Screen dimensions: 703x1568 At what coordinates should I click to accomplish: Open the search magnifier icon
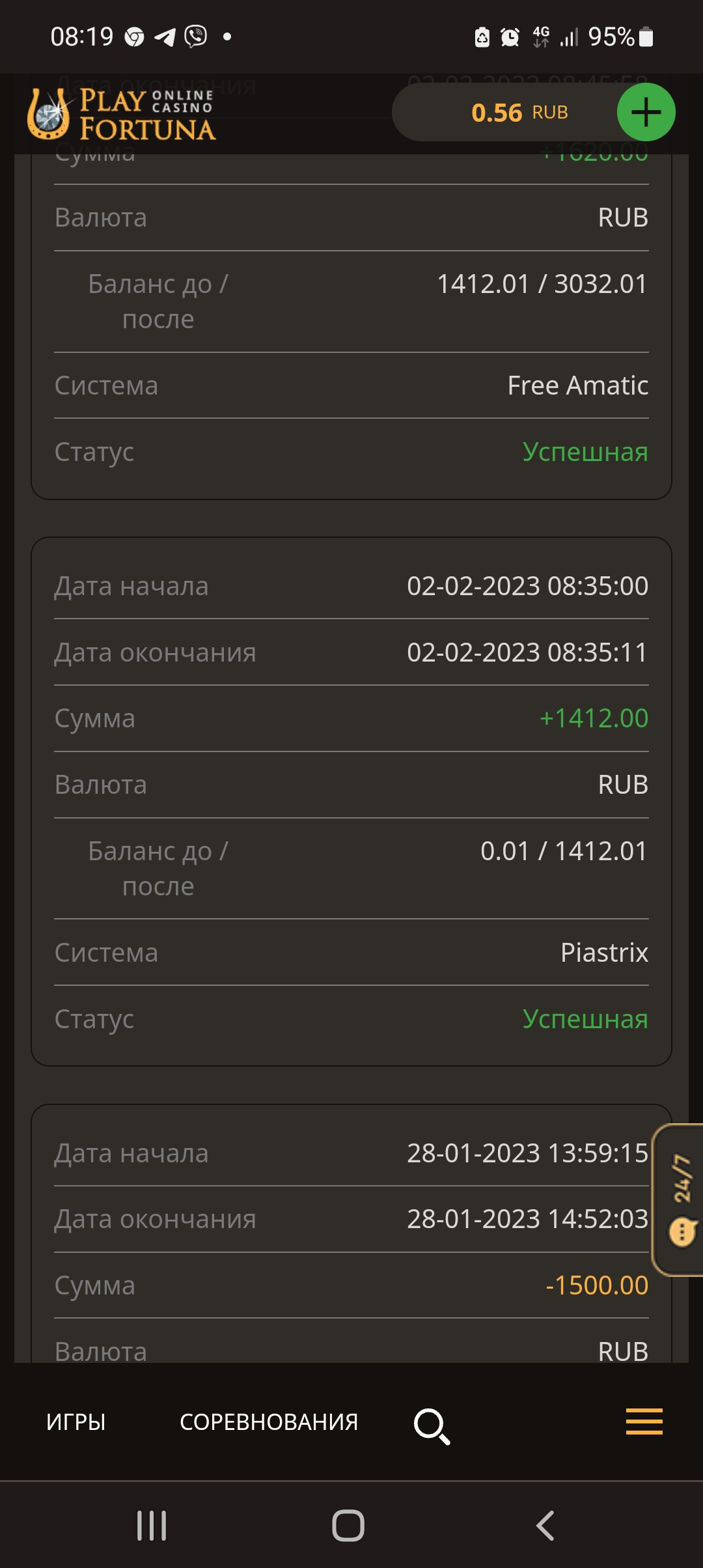[x=432, y=1426]
